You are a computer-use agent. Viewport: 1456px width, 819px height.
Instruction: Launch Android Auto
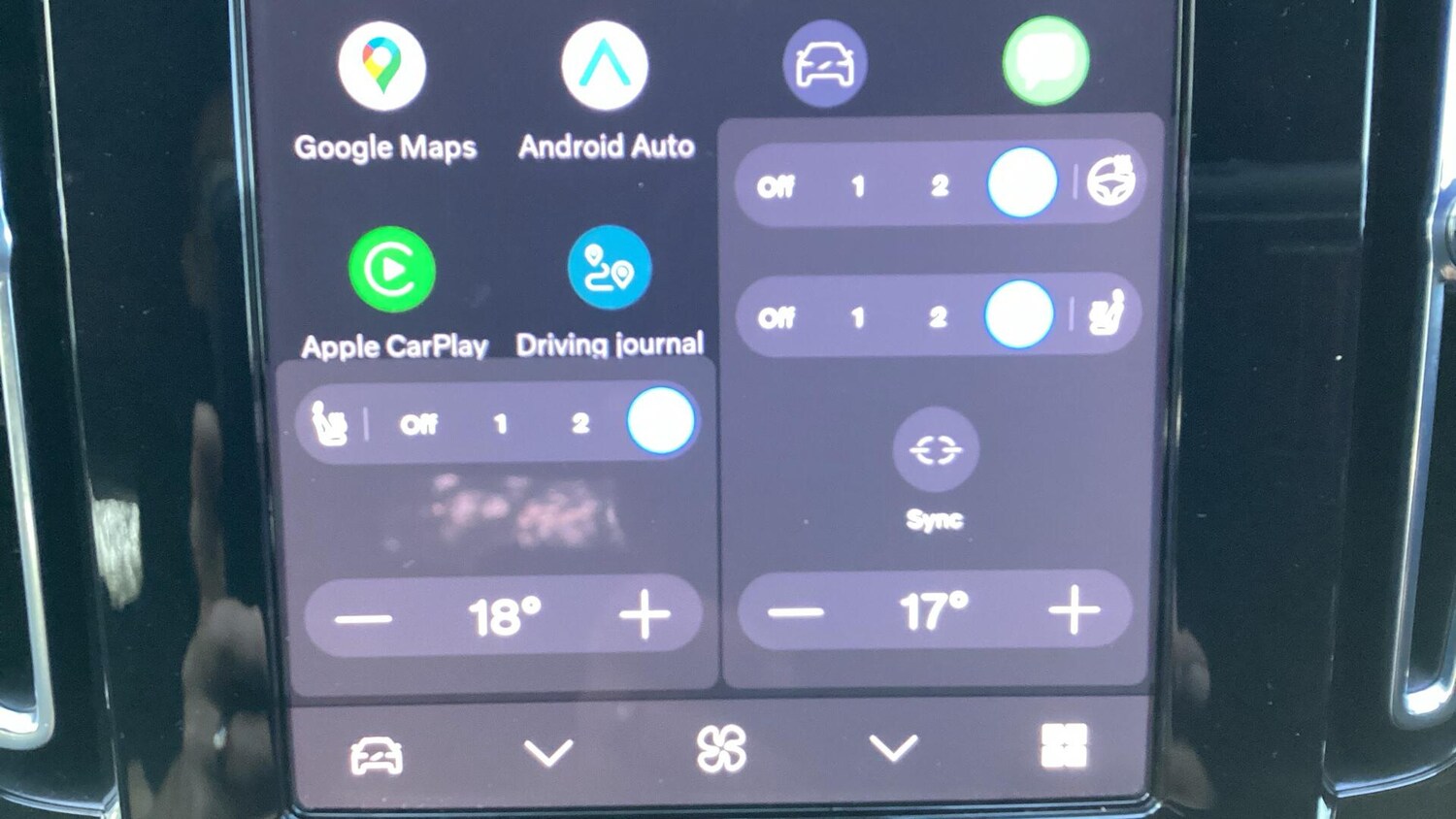[x=605, y=68]
